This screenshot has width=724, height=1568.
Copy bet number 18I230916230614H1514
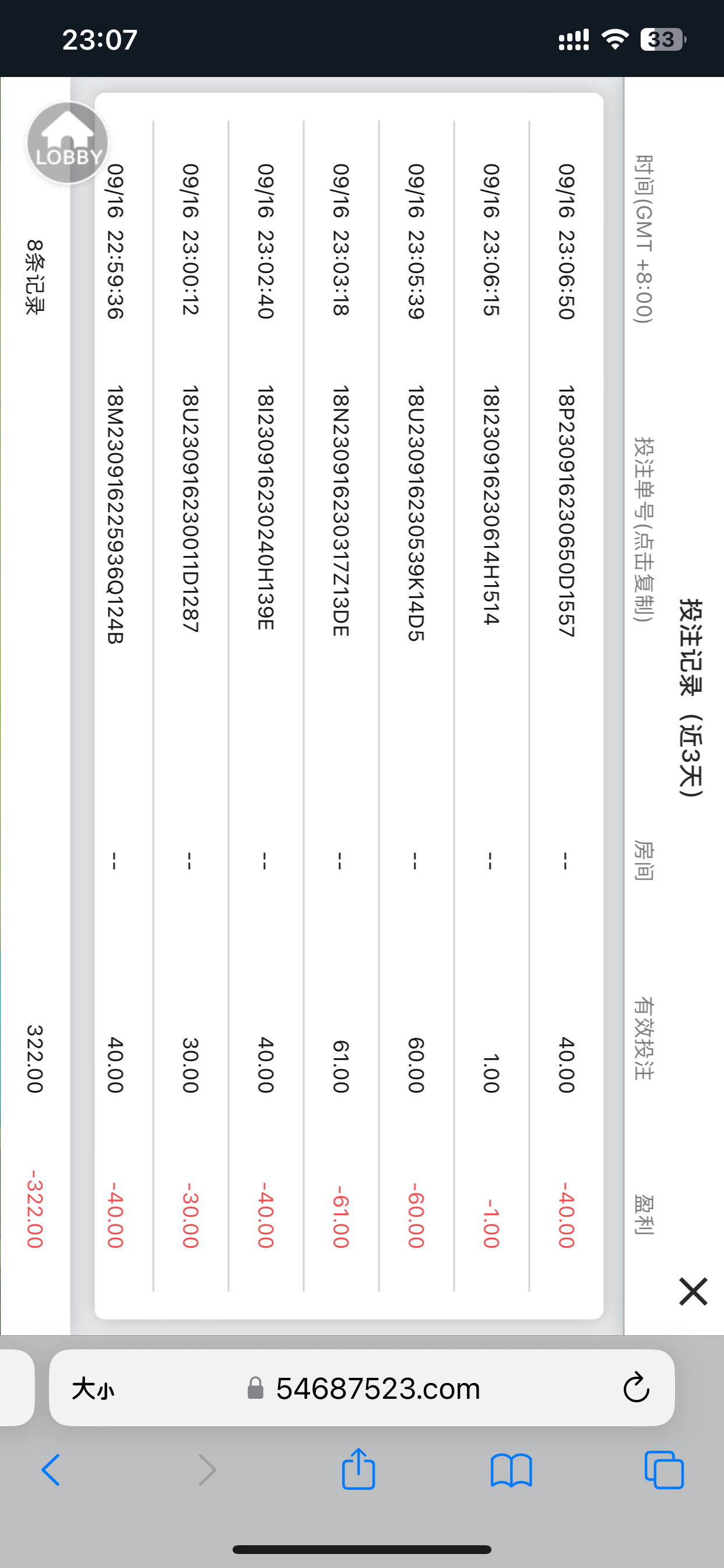(x=491, y=505)
